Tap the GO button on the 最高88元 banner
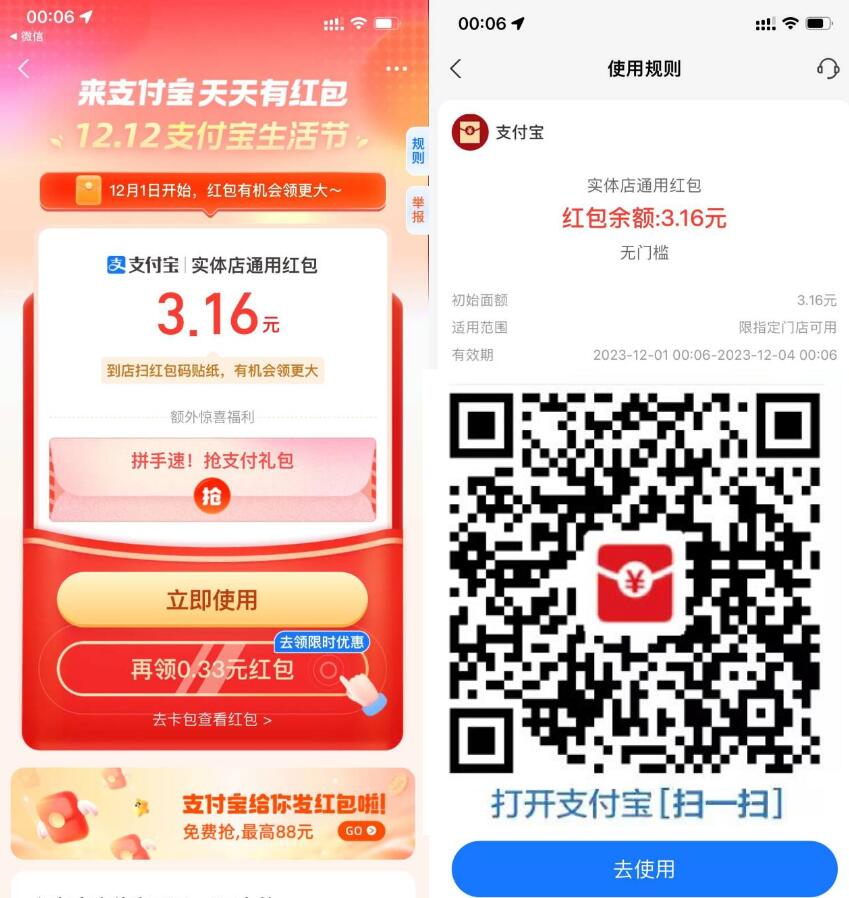Screen dimensions: 849x898 tap(361, 831)
